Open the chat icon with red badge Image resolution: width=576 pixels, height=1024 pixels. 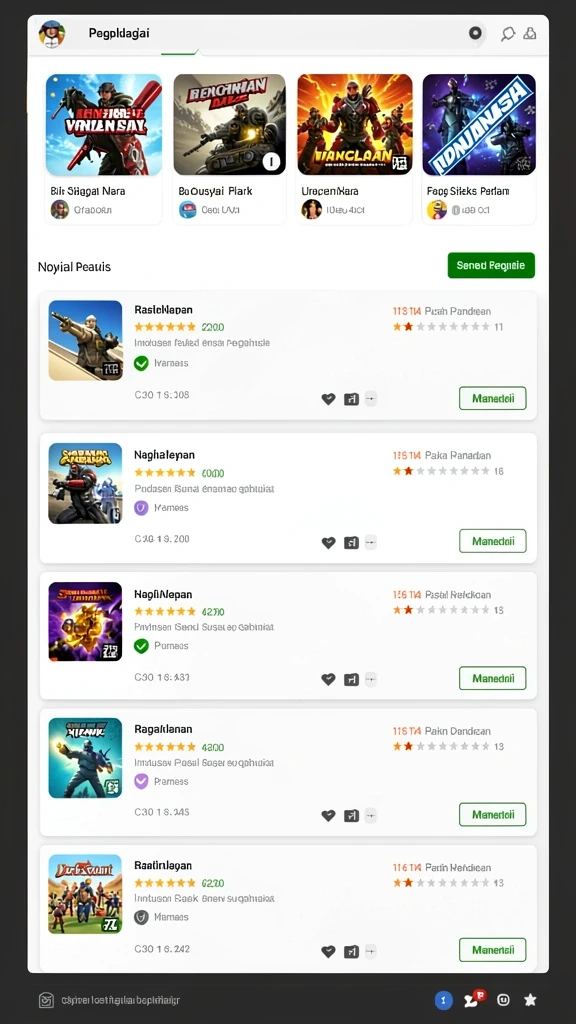tap(472, 999)
